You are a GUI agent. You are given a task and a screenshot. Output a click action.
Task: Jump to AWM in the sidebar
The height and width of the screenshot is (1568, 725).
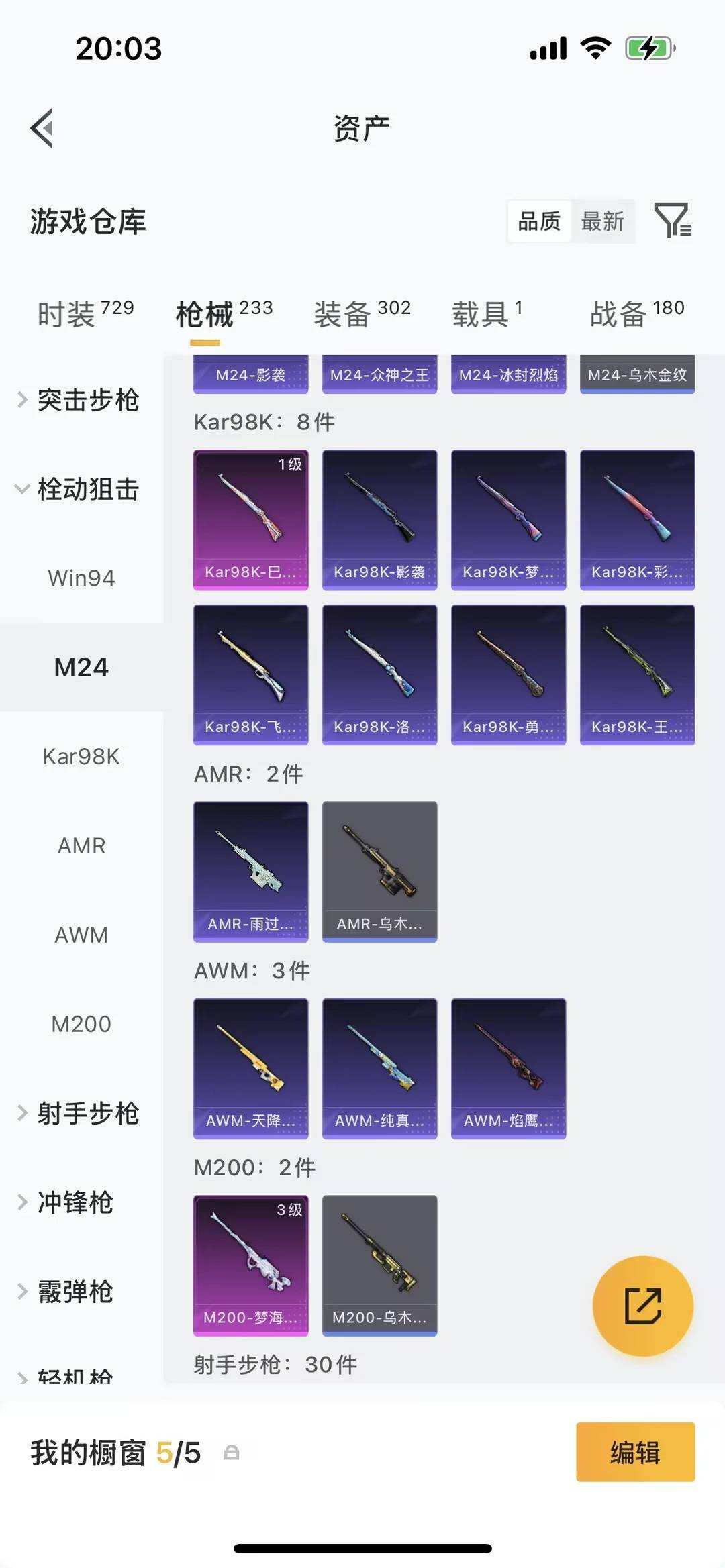click(x=81, y=935)
